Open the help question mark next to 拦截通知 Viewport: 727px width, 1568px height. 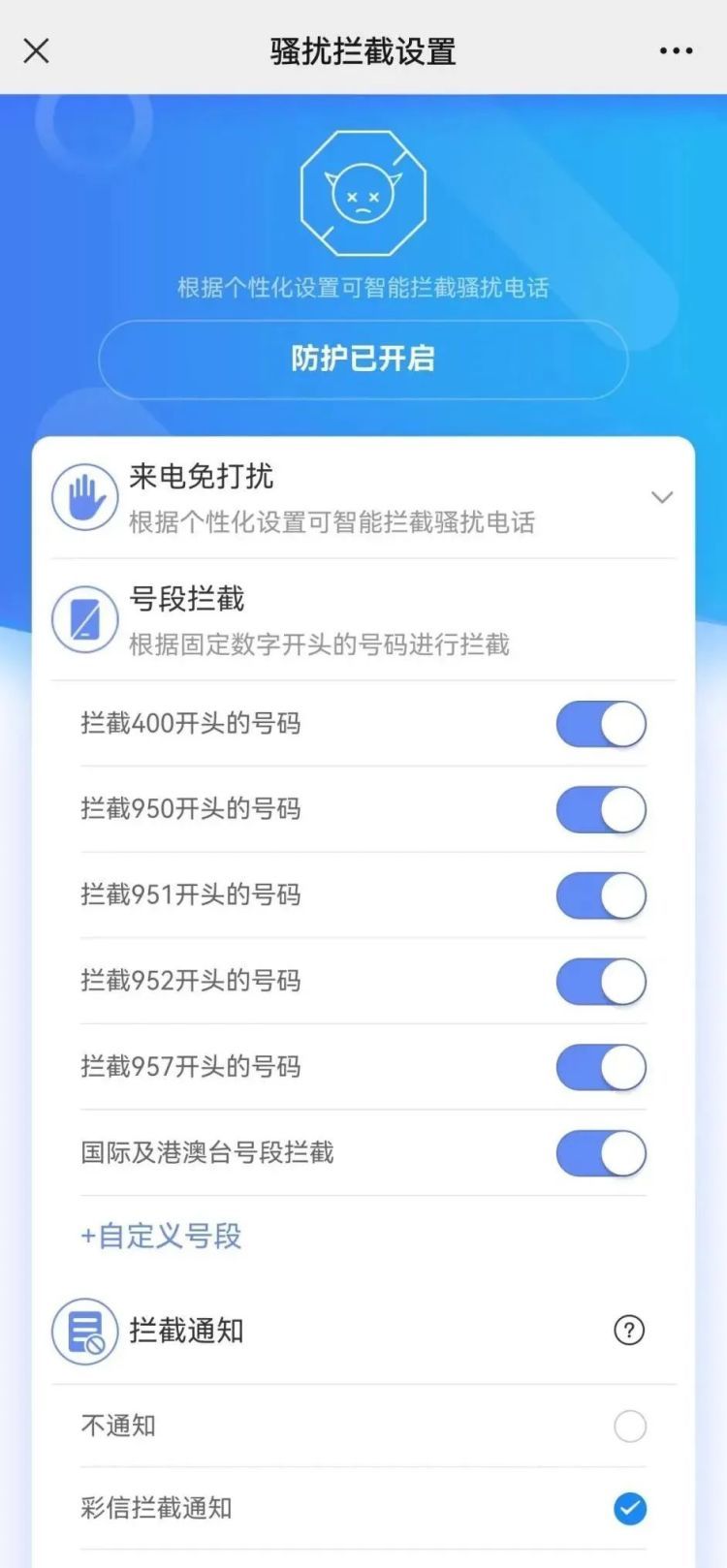[629, 1332]
